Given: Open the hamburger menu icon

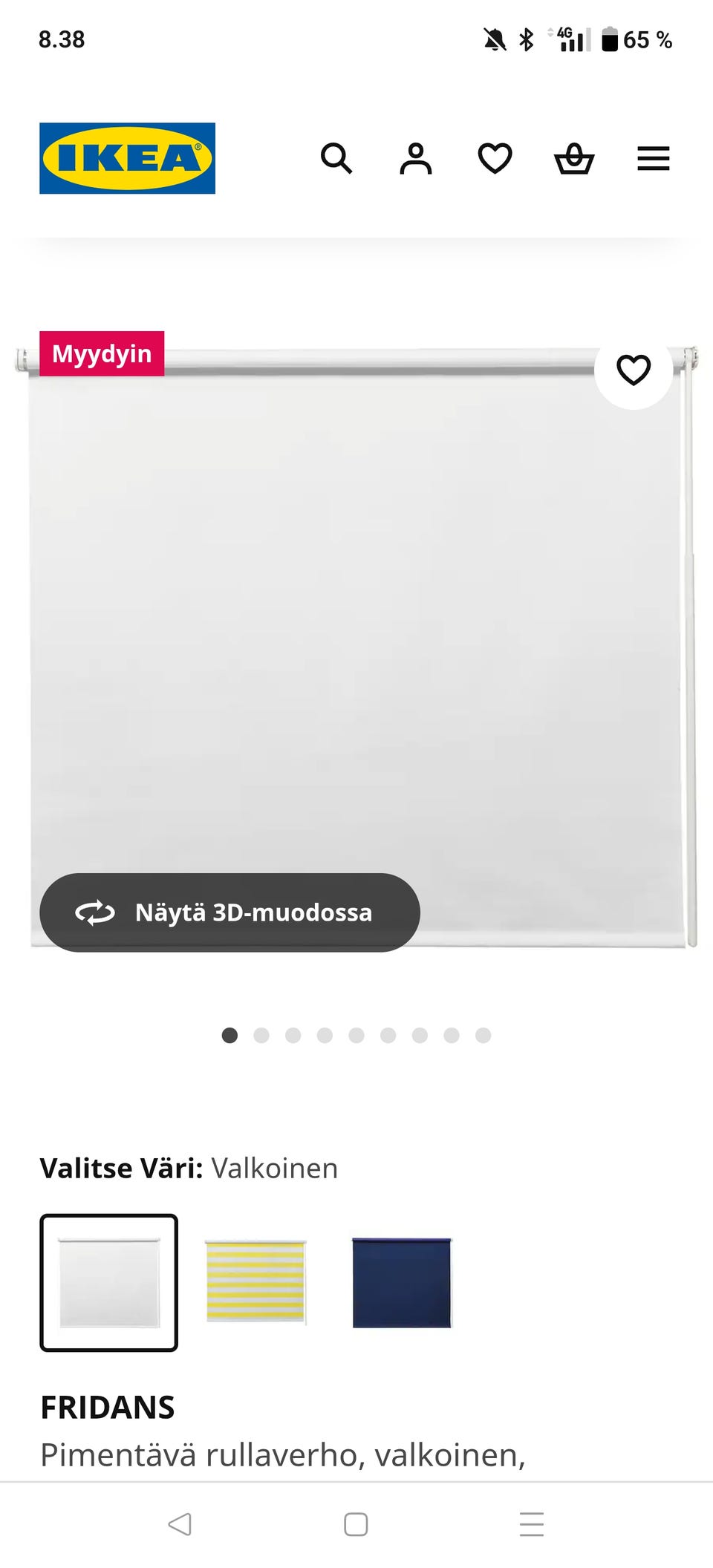Looking at the screenshot, I should click(653, 158).
